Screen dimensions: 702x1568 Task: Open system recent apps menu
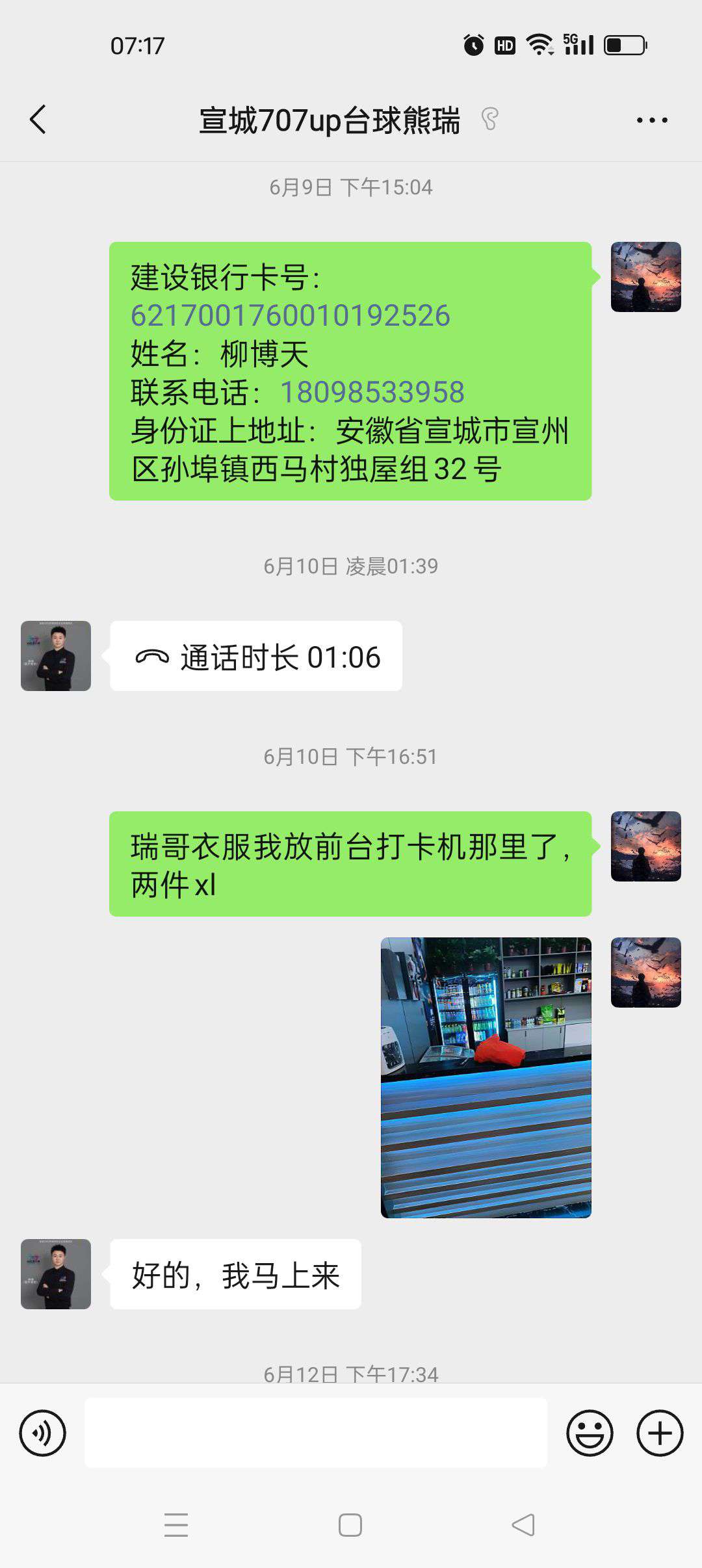point(176,1525)
